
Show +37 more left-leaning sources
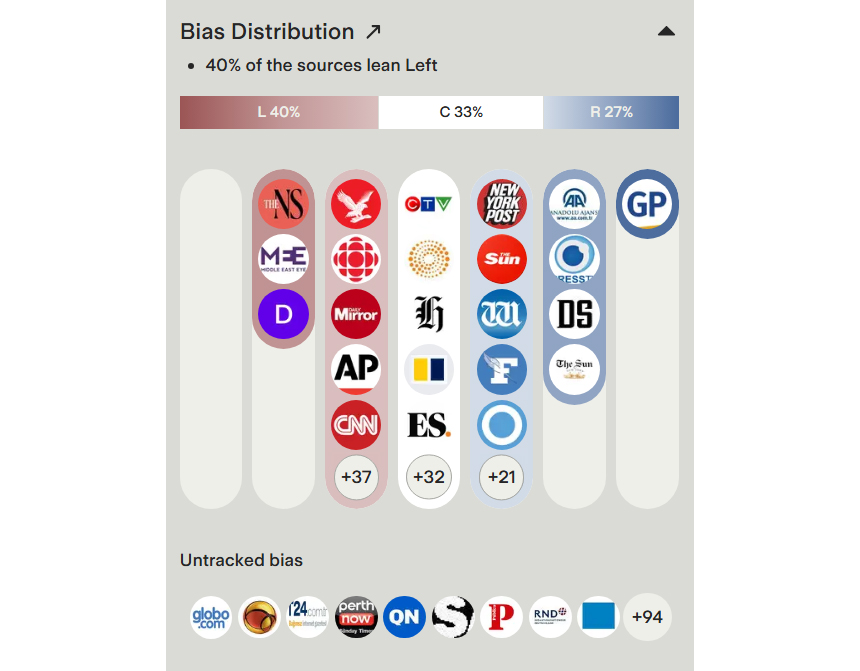click(356, 477)
